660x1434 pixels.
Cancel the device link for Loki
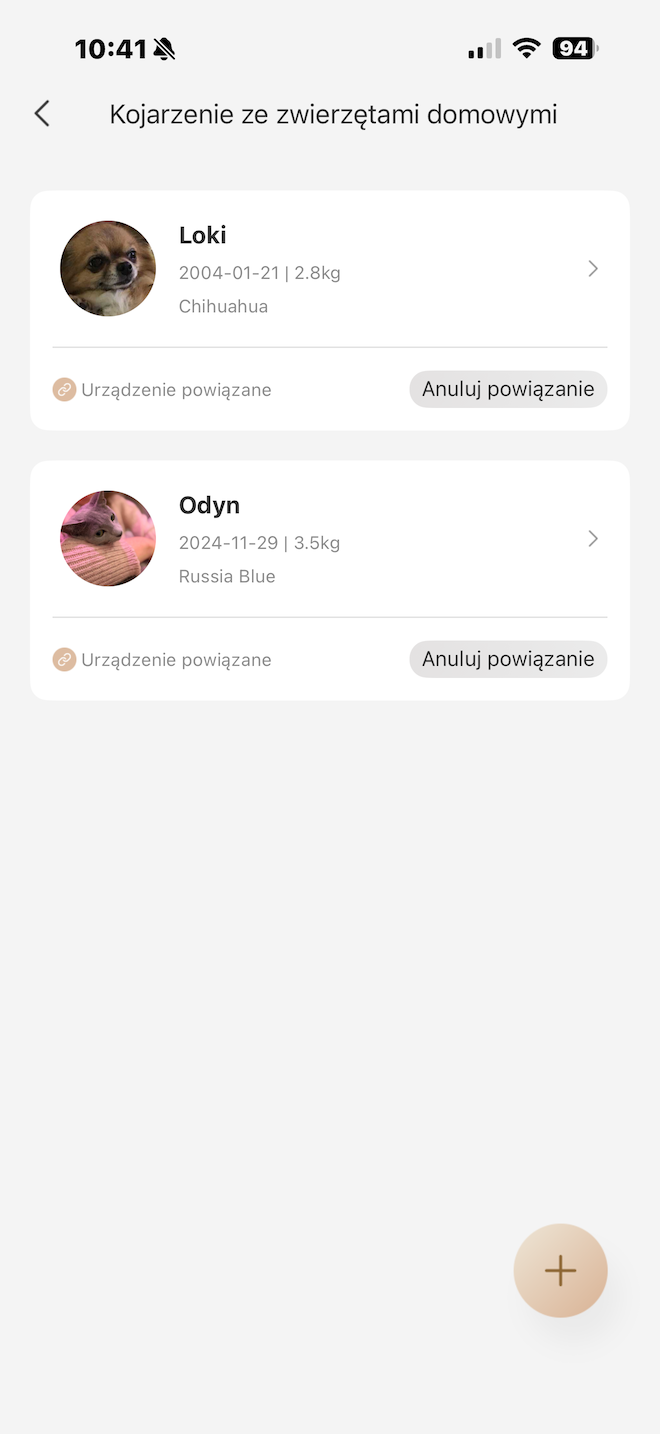pyautogui.click(x=508, y=389)
